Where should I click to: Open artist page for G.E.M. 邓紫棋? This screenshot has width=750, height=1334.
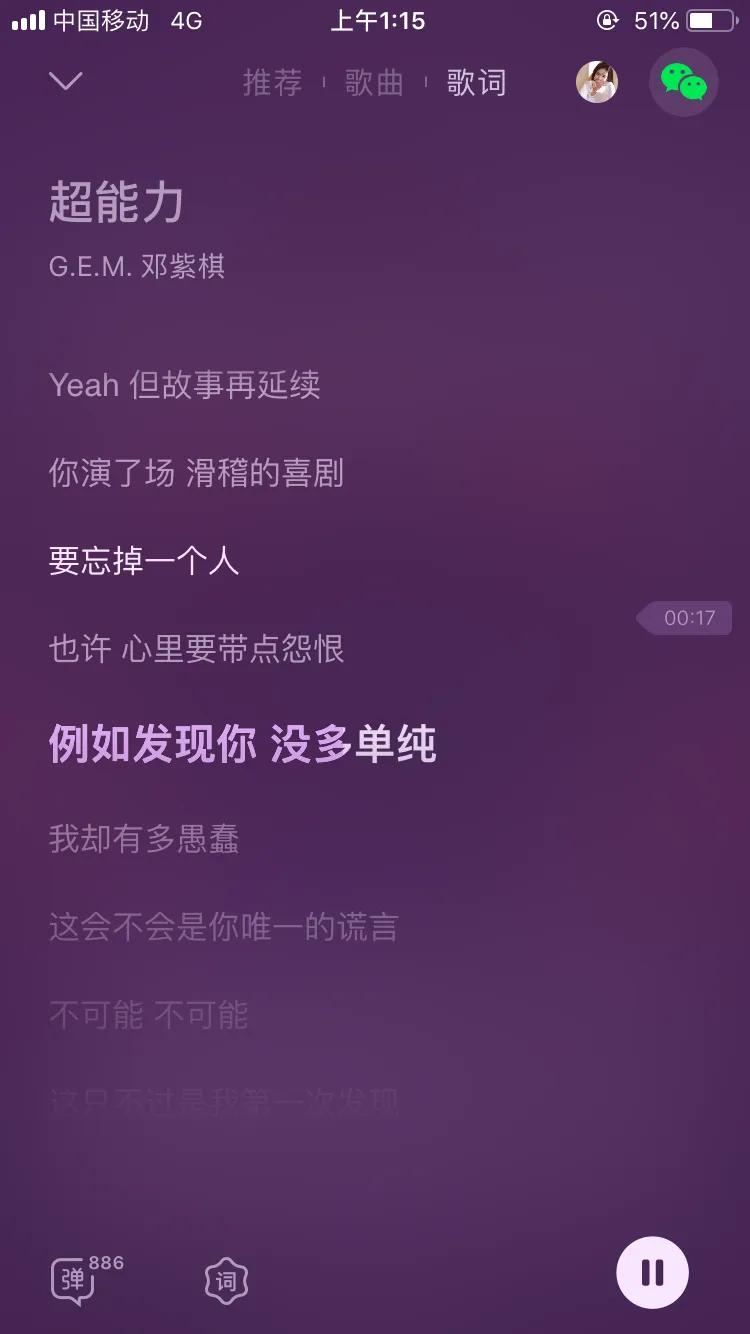137,266
